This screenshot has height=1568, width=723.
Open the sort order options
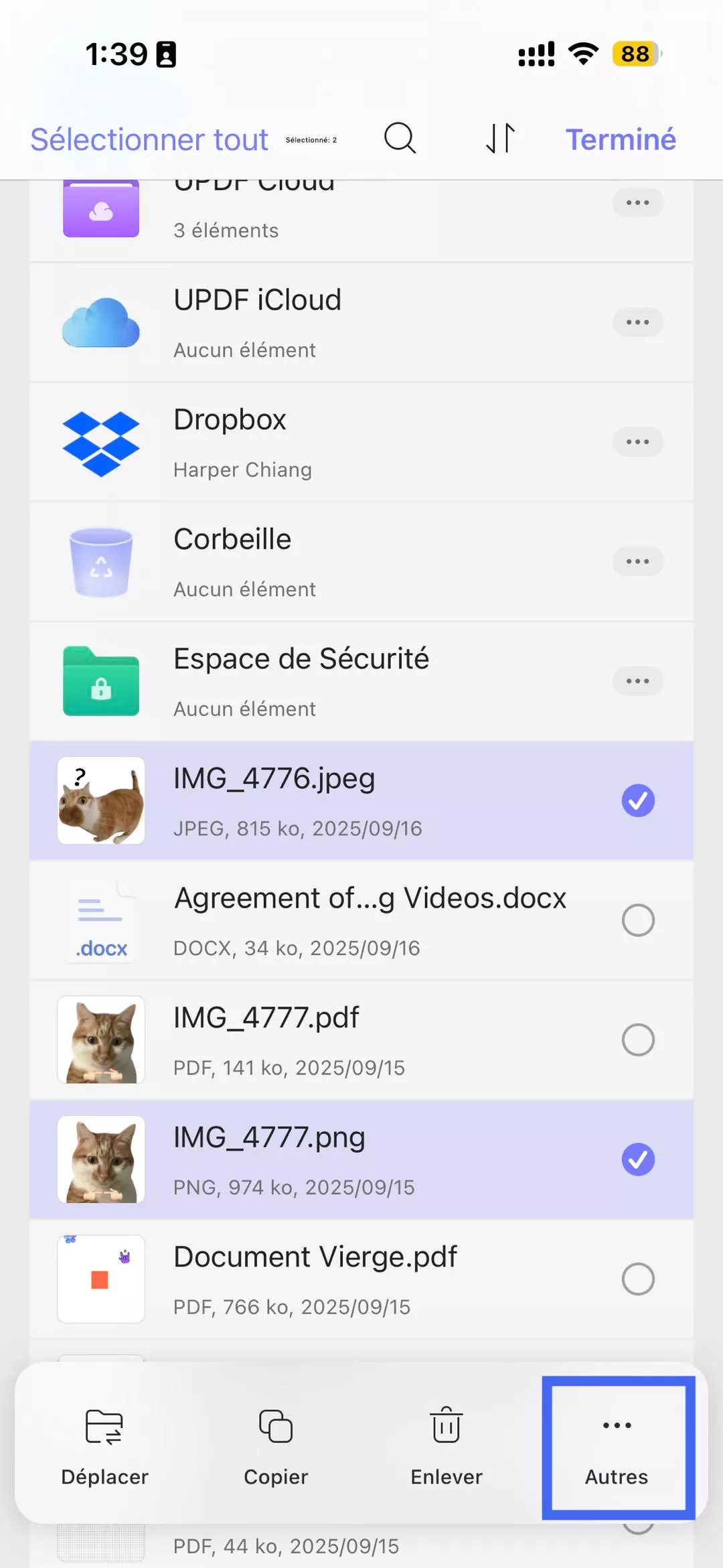point(500,139)
